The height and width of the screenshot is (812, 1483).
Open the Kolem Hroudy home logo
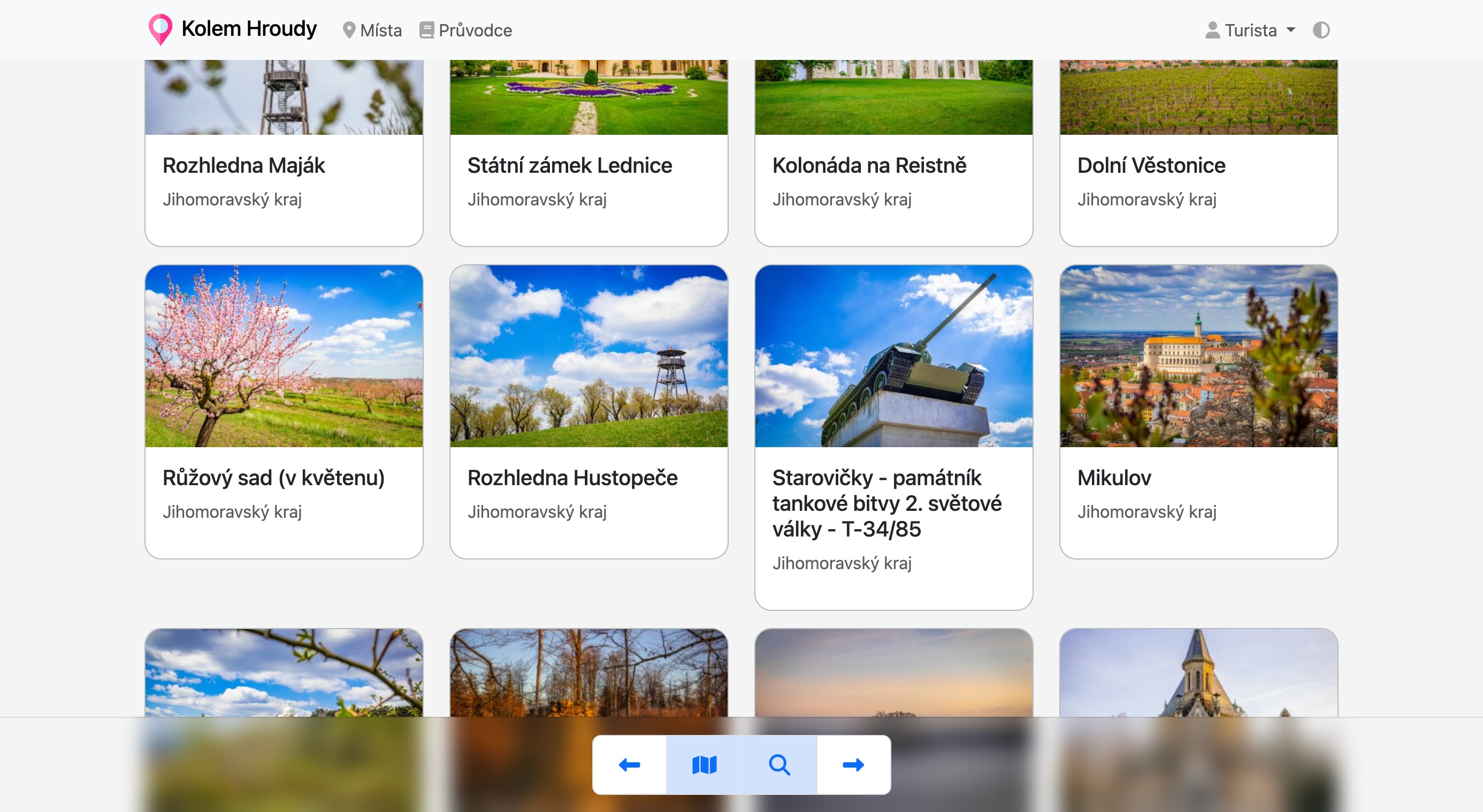coord(232,29)
